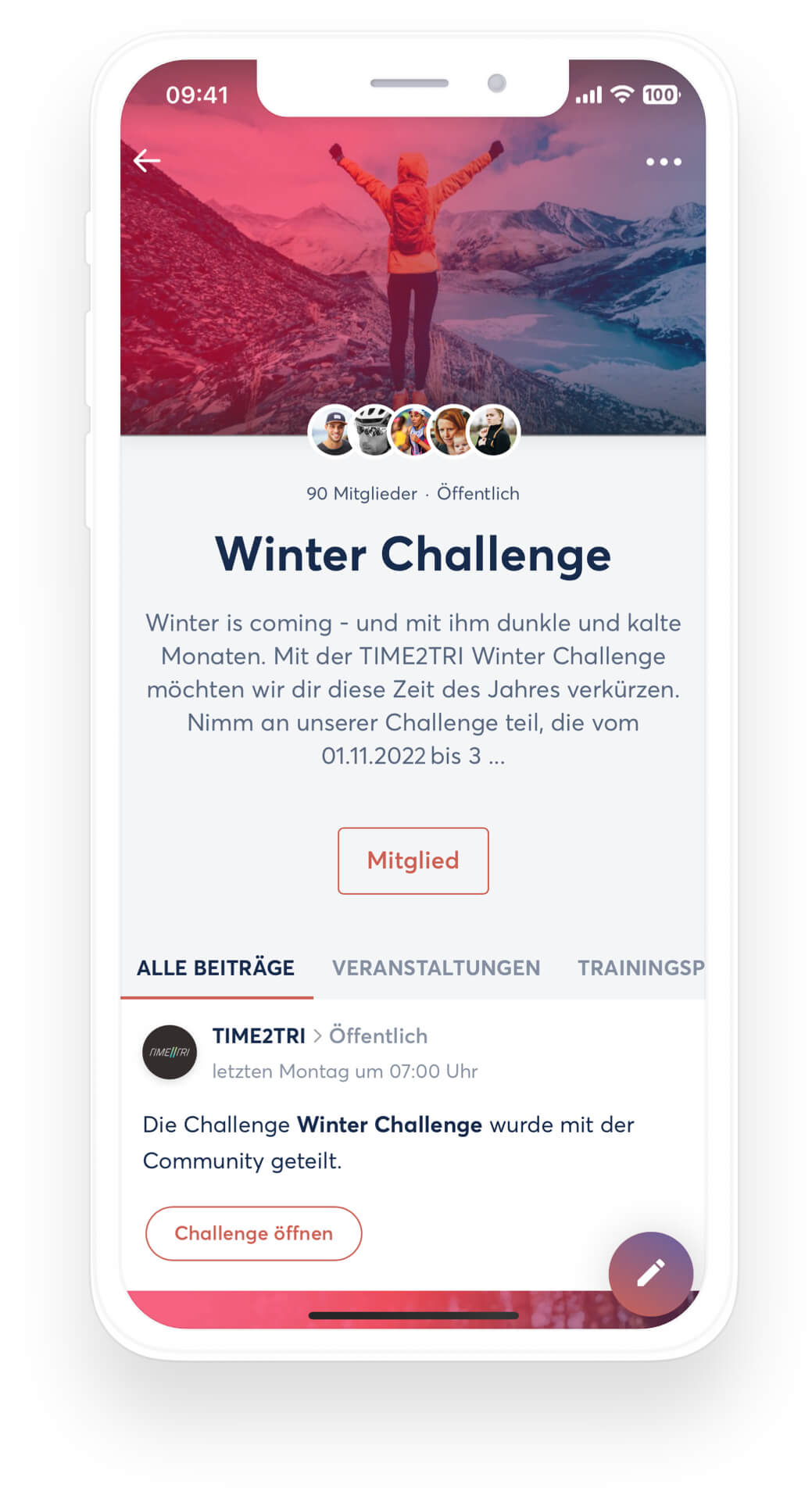Screen dimensions: 812x1488
Task: Go back using the arrow icon
Action: tap(147, 161)
